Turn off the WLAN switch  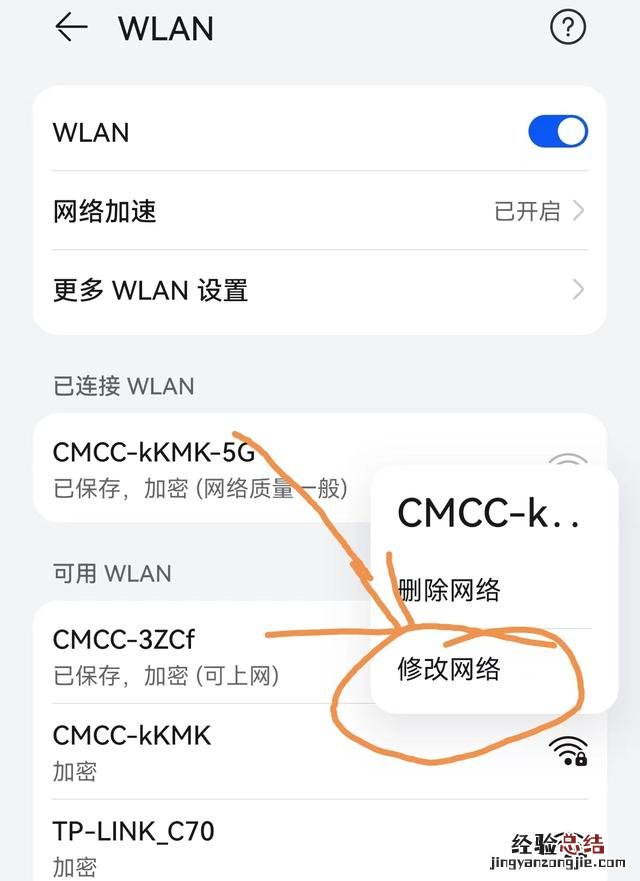click(x=557, y=132)
